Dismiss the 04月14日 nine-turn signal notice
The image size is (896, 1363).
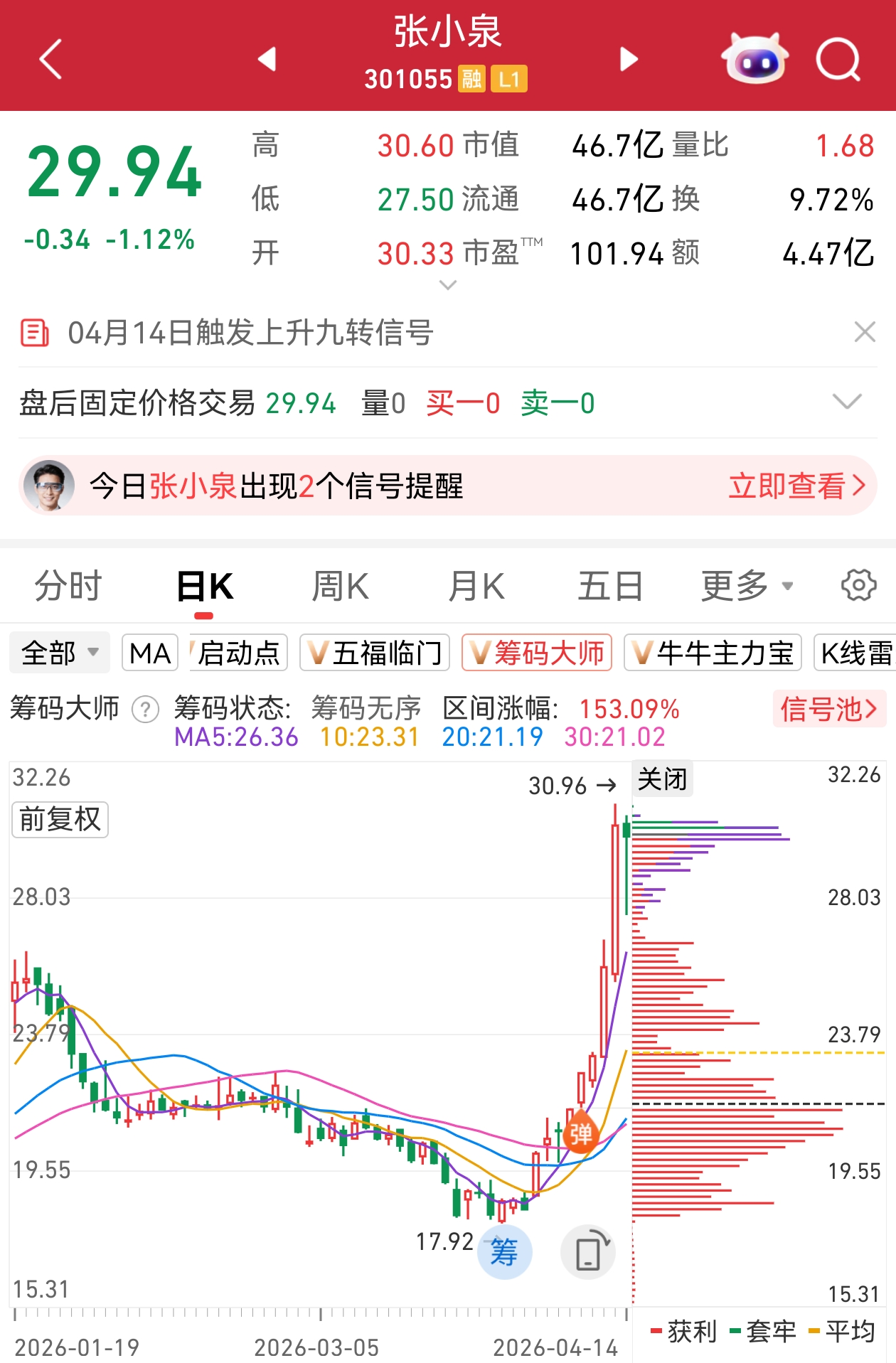864,332
